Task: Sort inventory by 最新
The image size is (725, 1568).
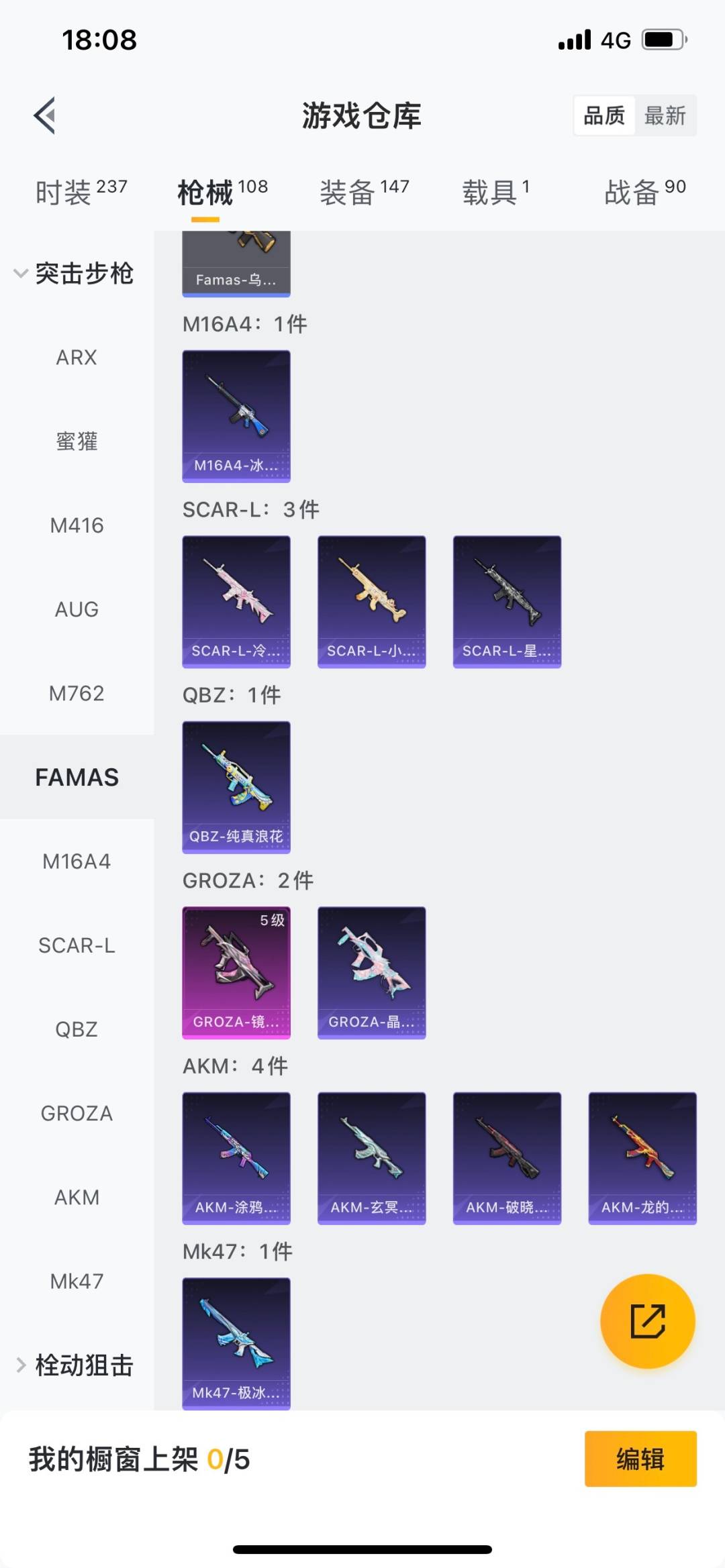Action: pos(665,116)
